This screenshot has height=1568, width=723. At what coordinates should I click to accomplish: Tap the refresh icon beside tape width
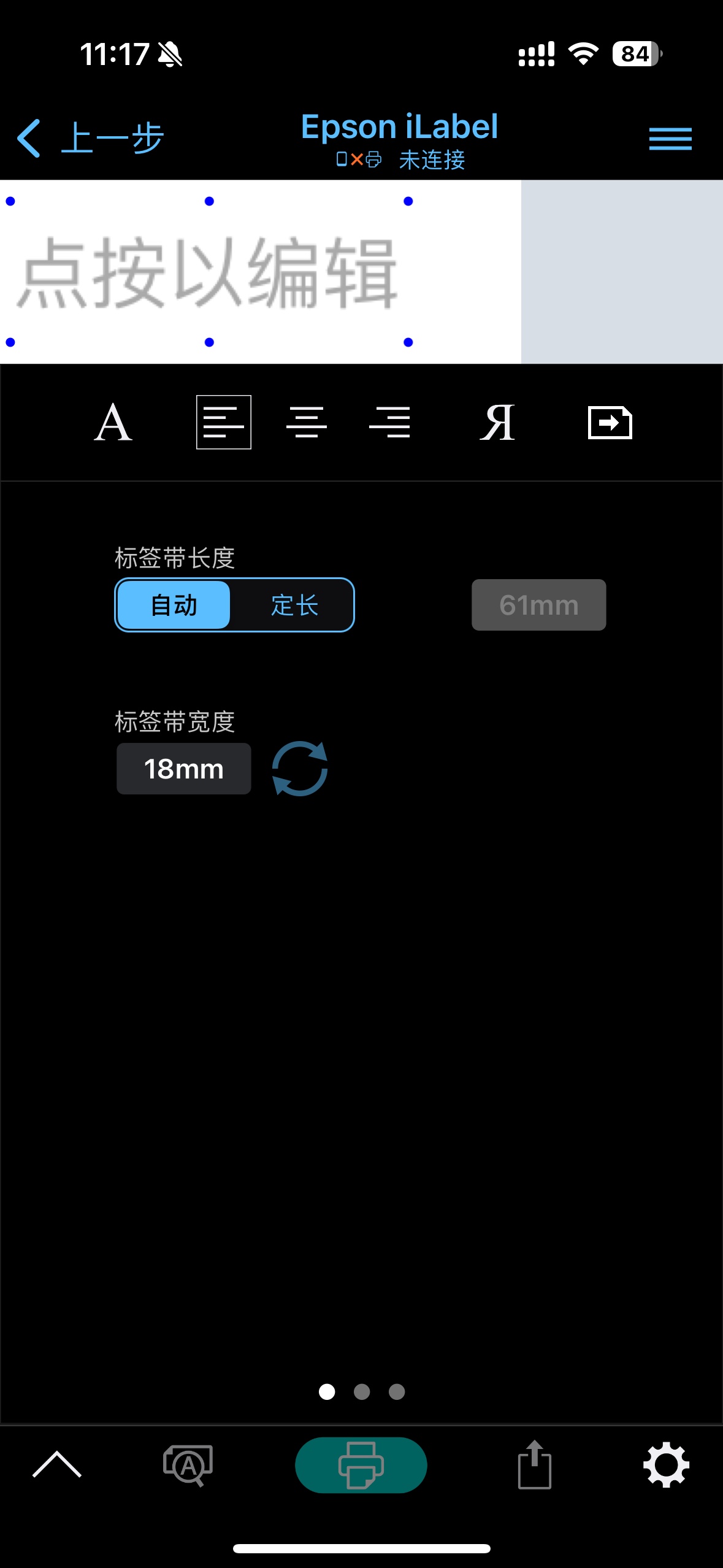click(300, 768)
